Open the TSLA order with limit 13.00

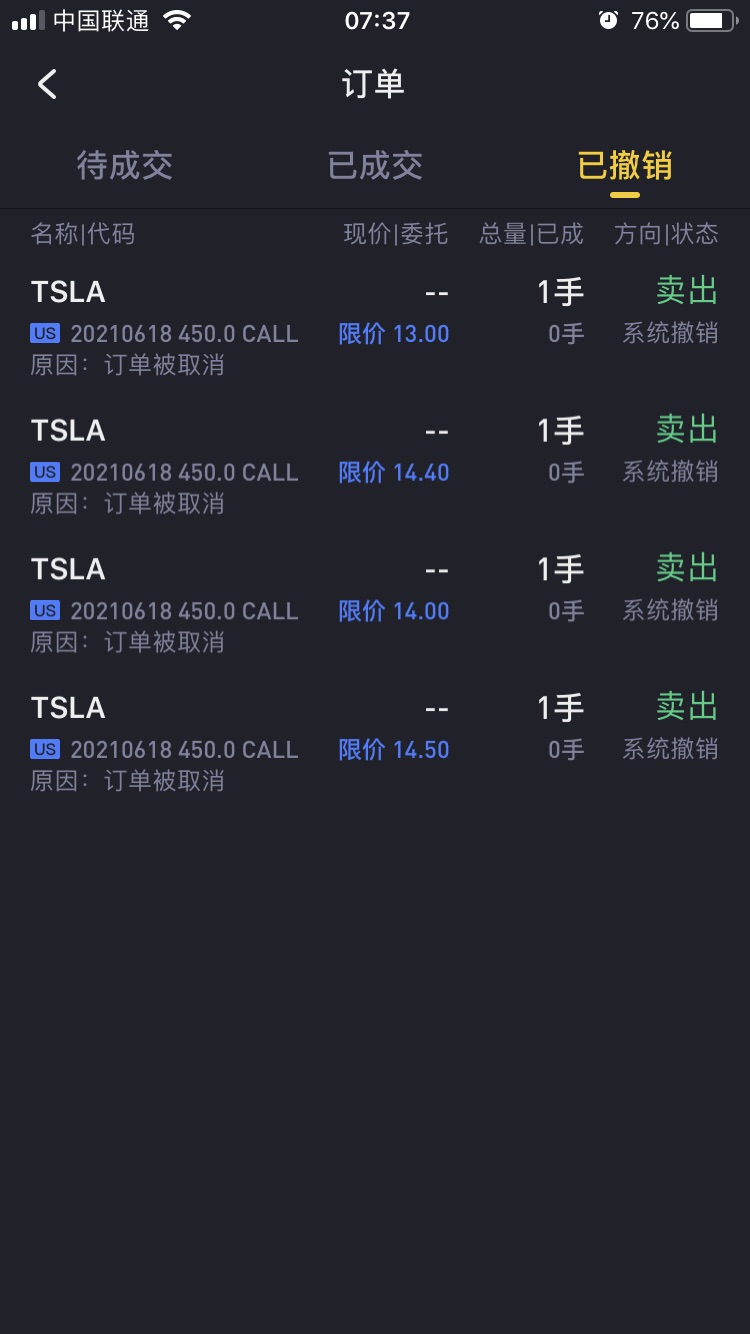point(375,328)
